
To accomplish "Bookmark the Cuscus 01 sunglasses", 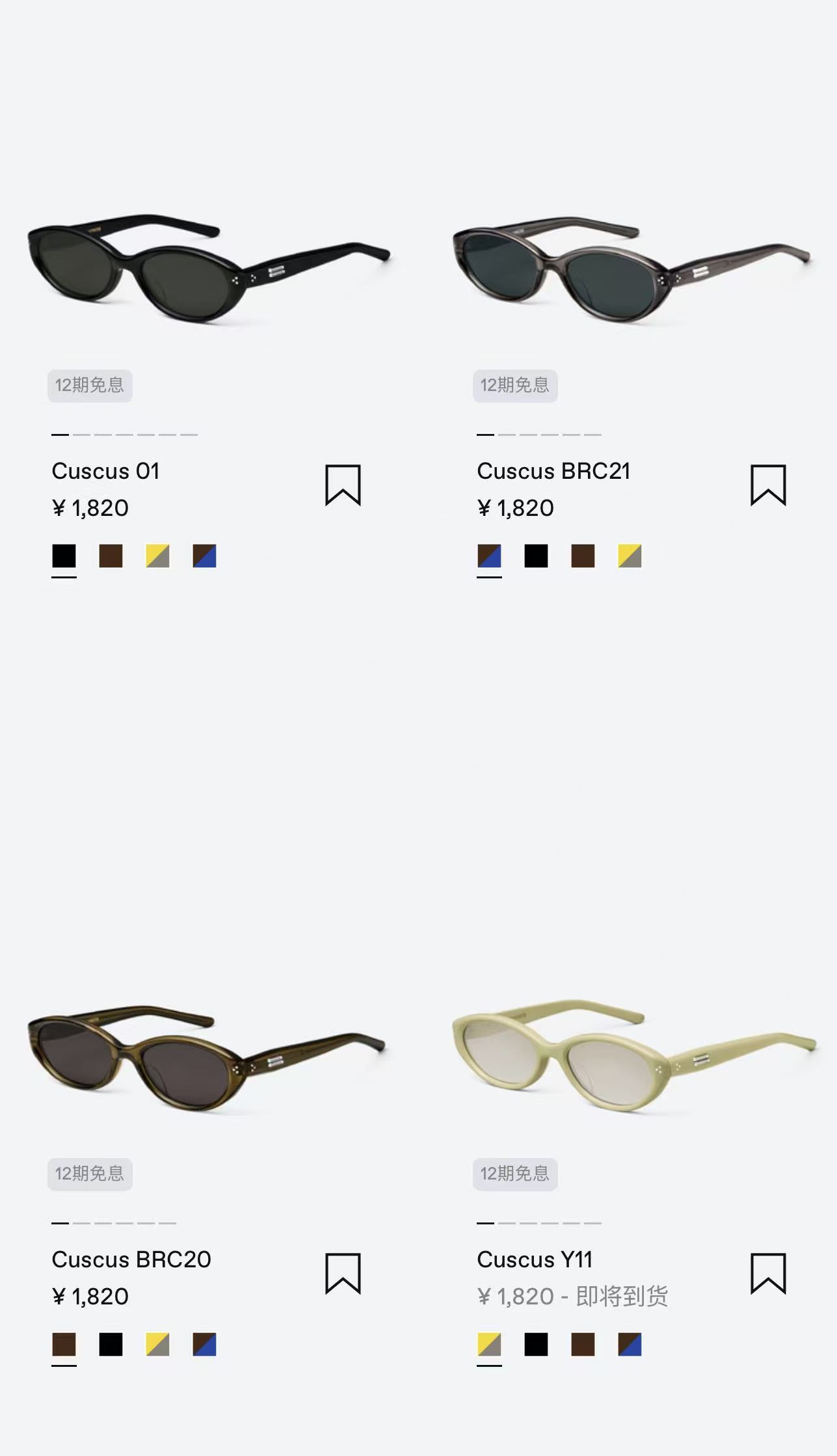I will (x=343, y=485).
